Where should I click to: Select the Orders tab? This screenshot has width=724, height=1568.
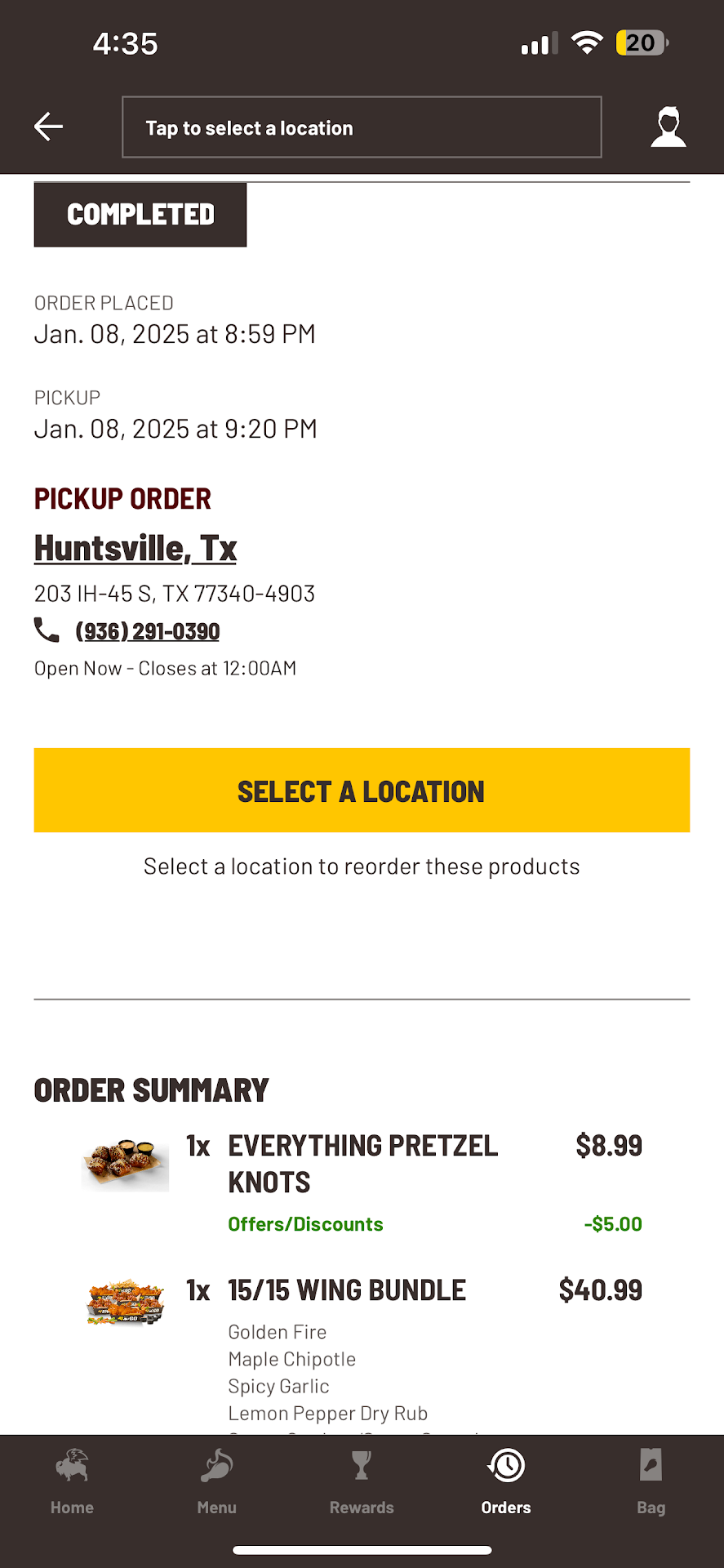(506, 1481)
